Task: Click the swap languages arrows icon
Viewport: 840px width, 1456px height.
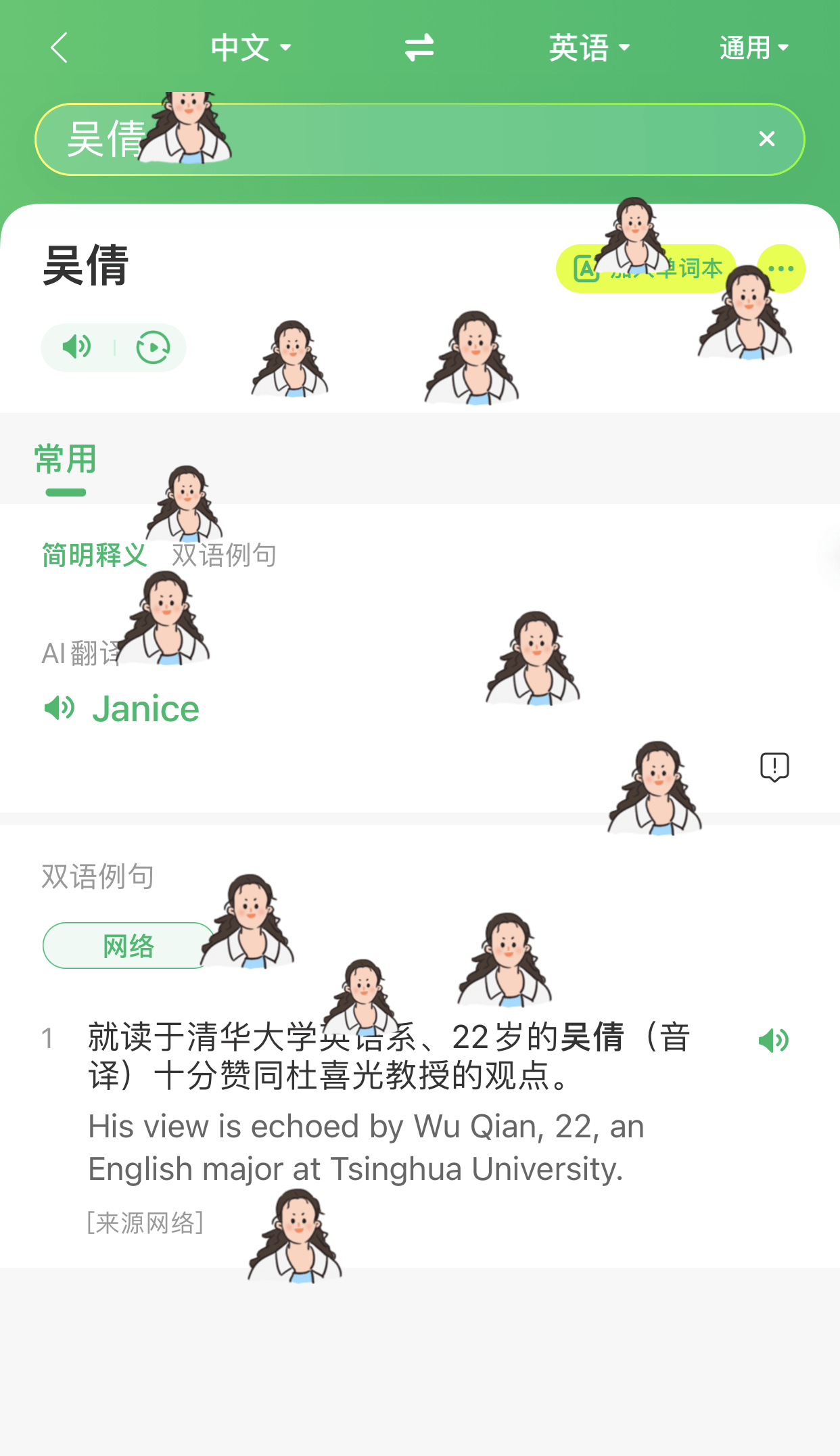Action: coord(419,47)
